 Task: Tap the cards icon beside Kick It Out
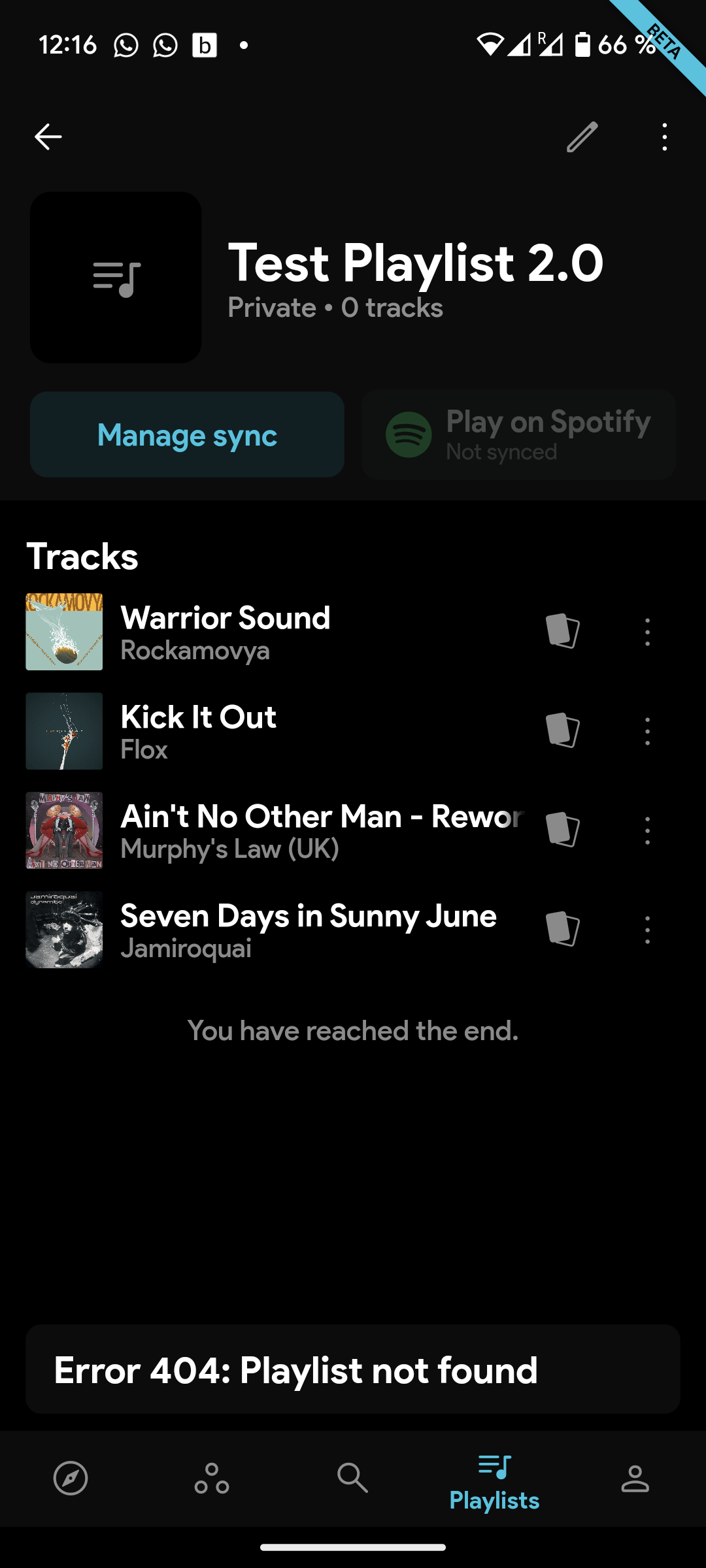pos(563,730)
